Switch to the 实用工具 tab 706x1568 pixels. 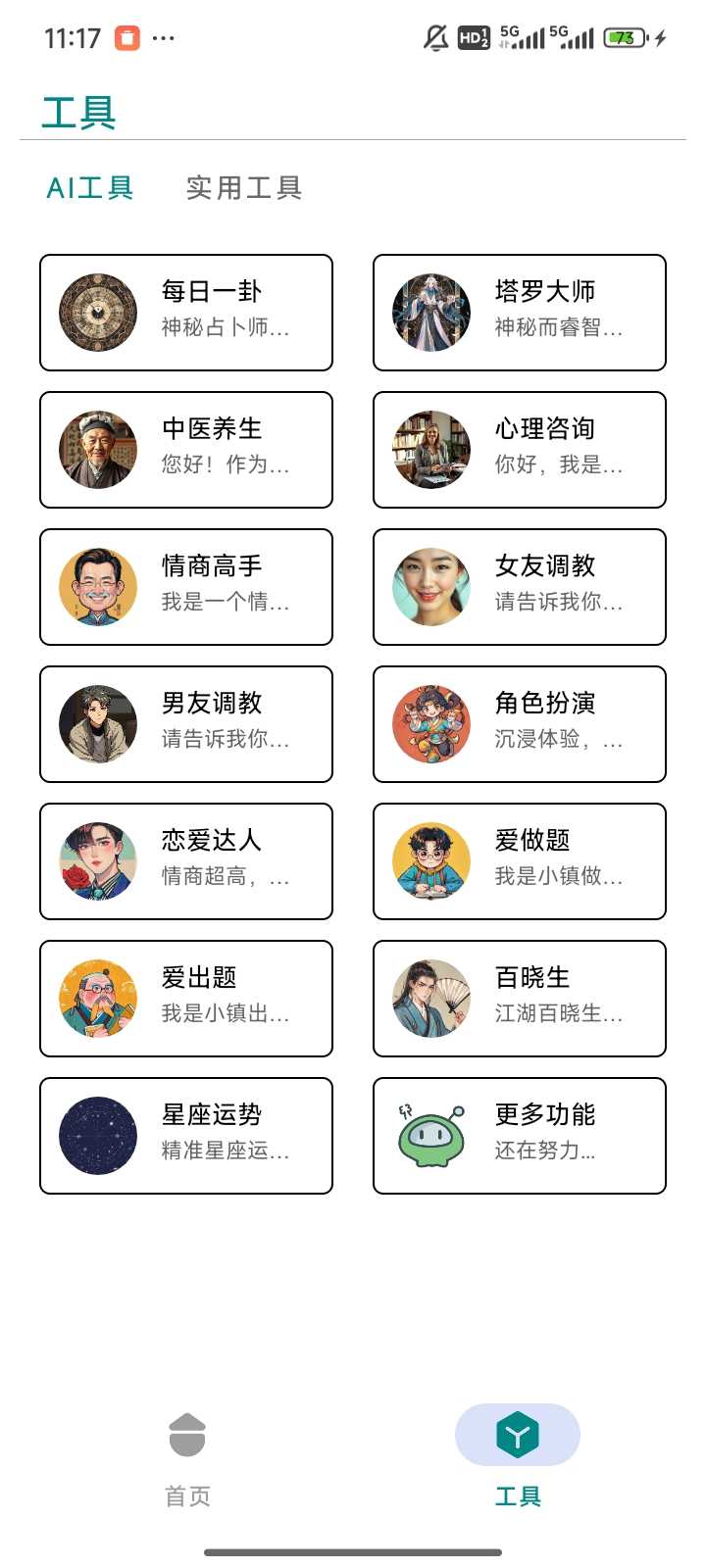[243, 187]
